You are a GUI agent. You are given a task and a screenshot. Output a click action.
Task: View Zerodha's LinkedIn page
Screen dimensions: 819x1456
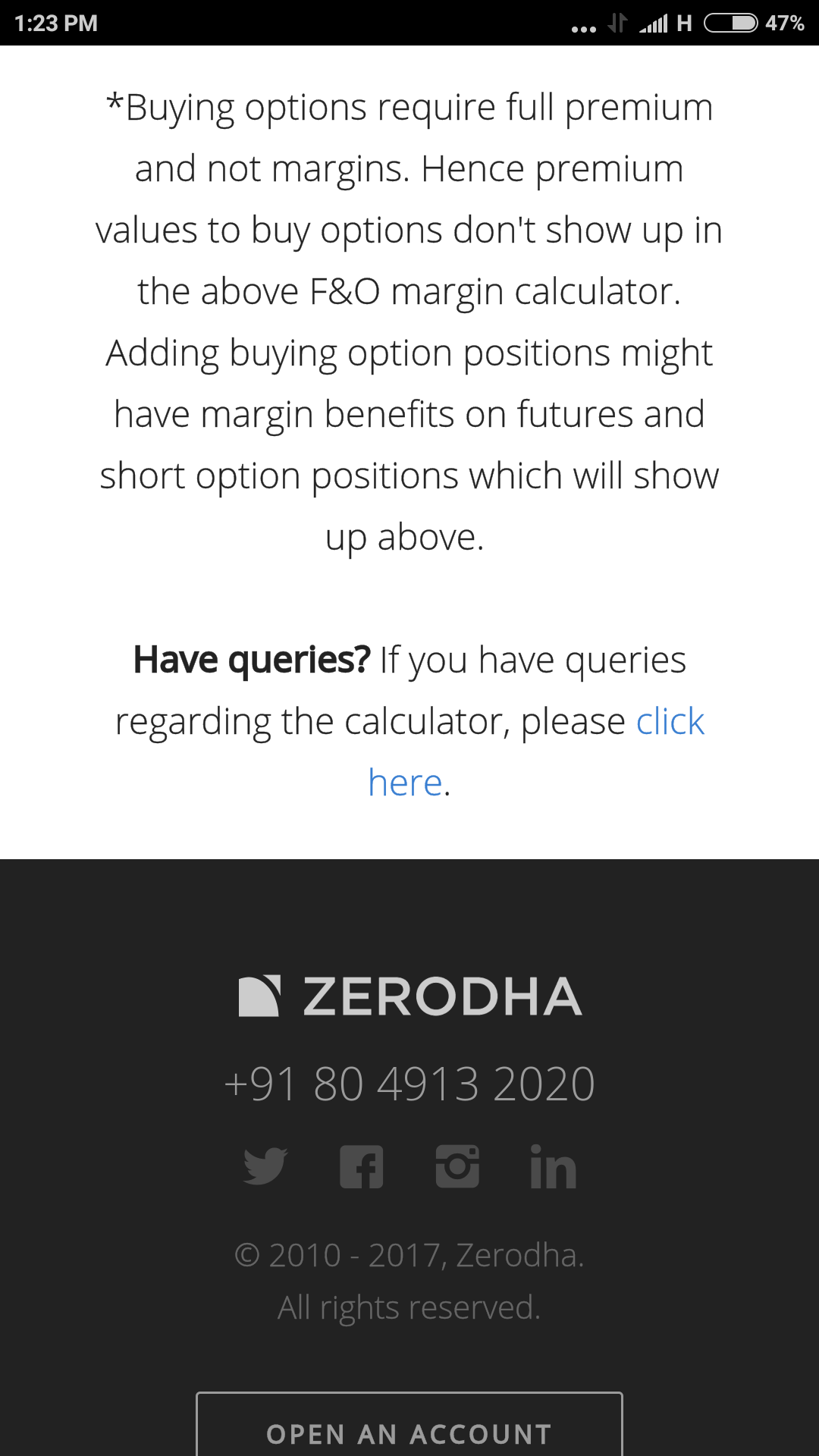click(x=553, y=1166)
